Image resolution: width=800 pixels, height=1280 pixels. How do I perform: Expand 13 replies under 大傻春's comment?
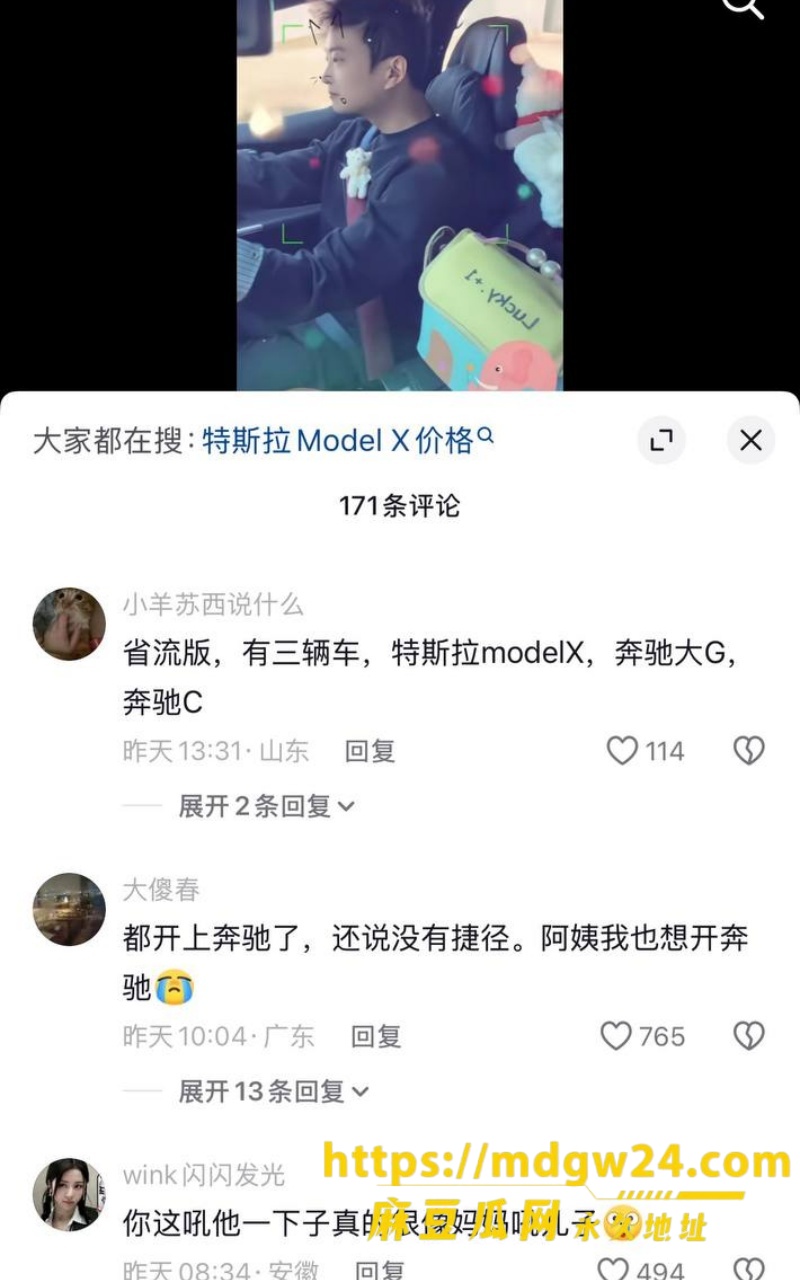pyautogui.click(x=273, y=1091)
